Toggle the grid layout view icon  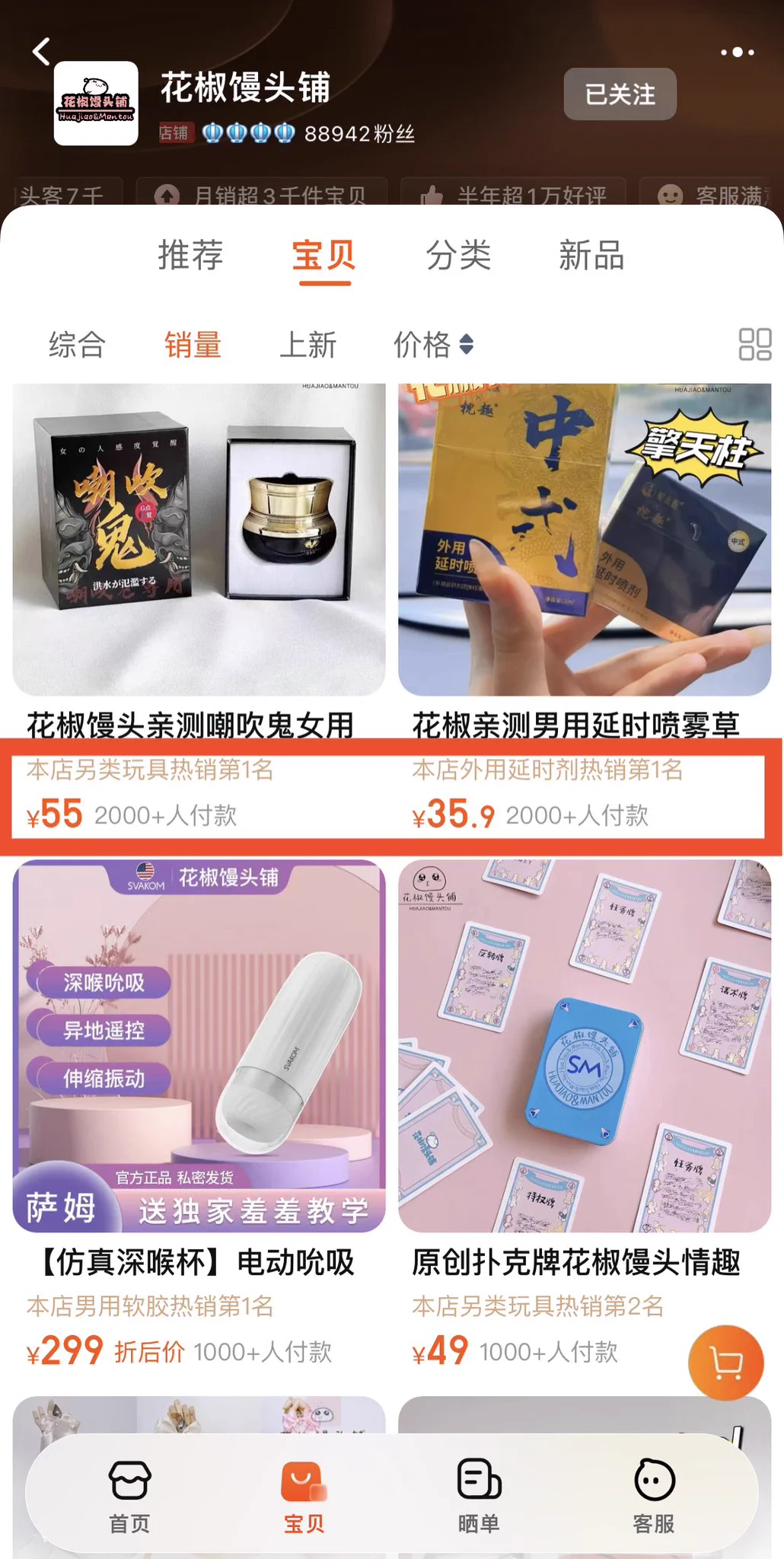click(x=754, y=344)
